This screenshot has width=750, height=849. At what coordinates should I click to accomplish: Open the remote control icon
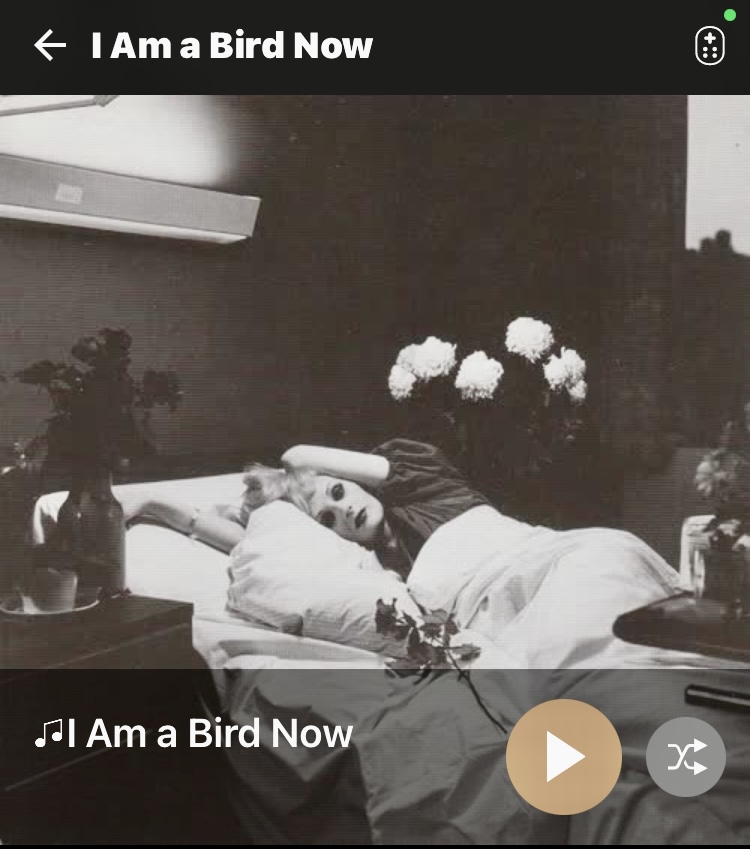(709, 46)
